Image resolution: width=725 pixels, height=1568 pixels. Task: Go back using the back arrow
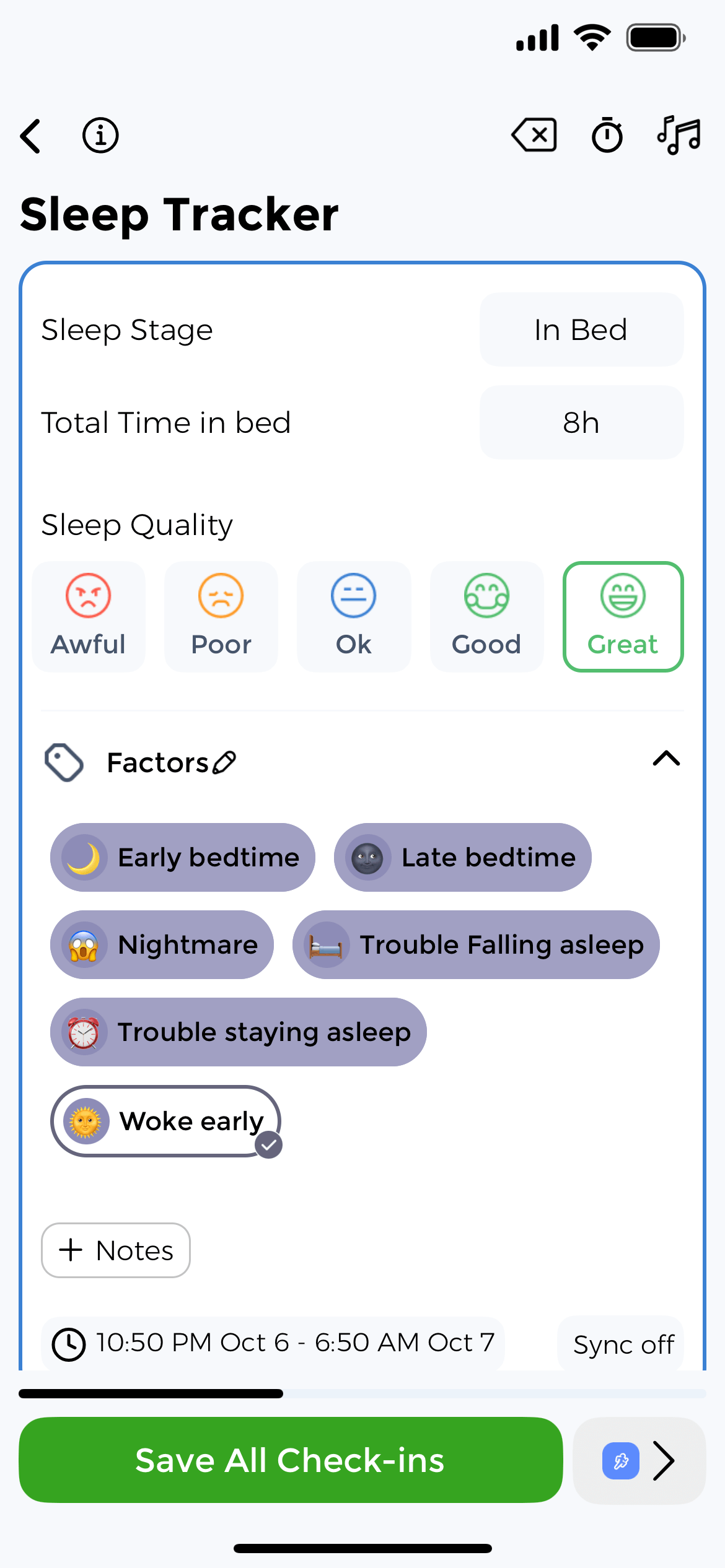point(30,135)
